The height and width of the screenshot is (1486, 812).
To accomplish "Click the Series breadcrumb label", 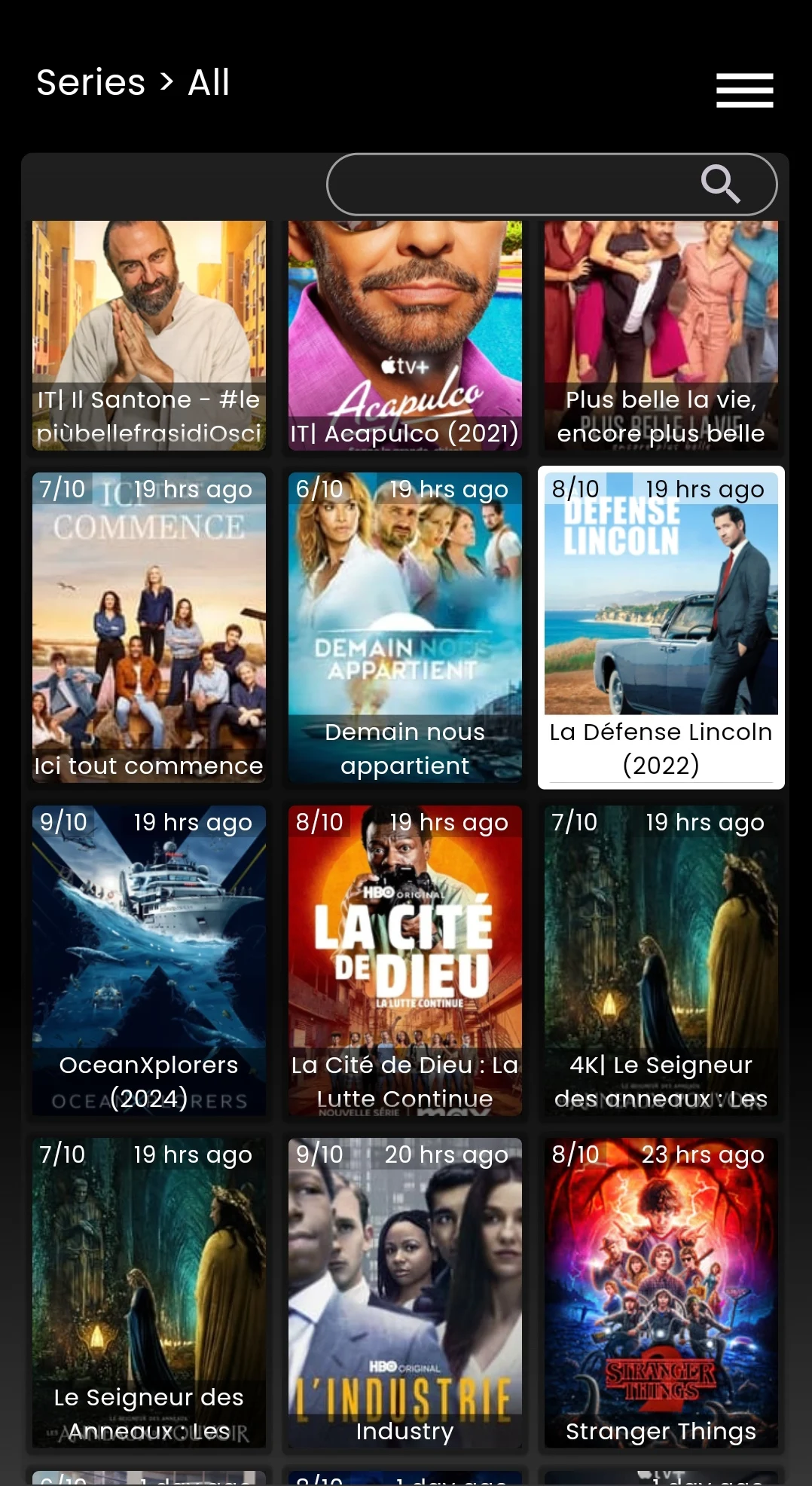I will pos(90,81).
